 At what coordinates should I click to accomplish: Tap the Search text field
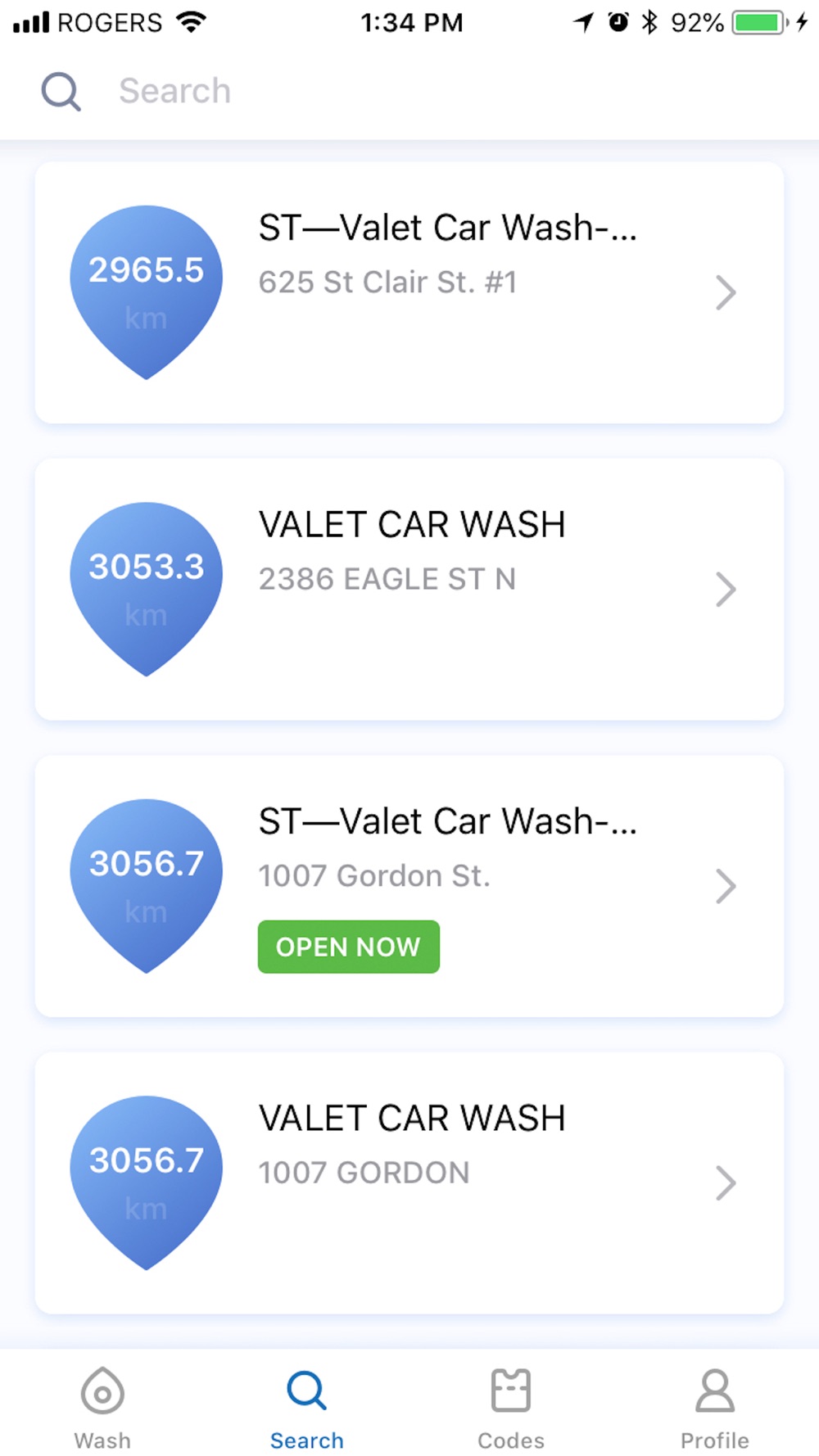click(459, 91)
